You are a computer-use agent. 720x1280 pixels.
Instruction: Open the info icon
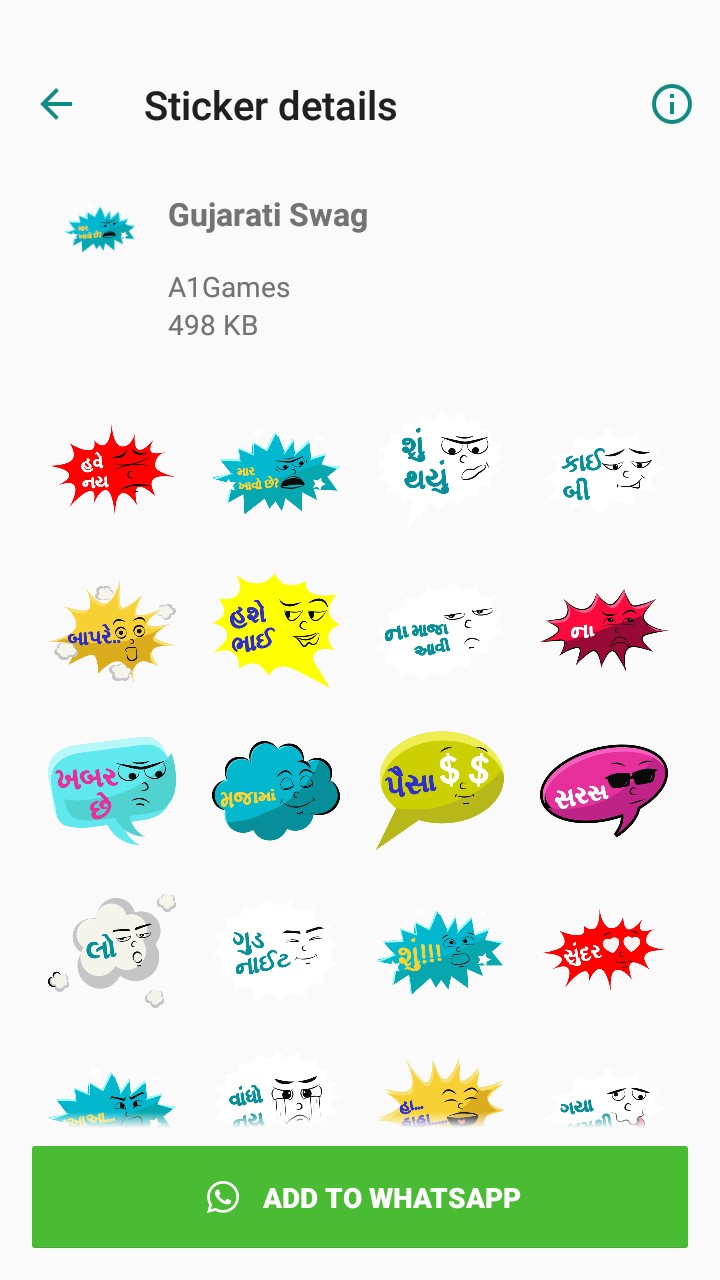coord(671,104)
